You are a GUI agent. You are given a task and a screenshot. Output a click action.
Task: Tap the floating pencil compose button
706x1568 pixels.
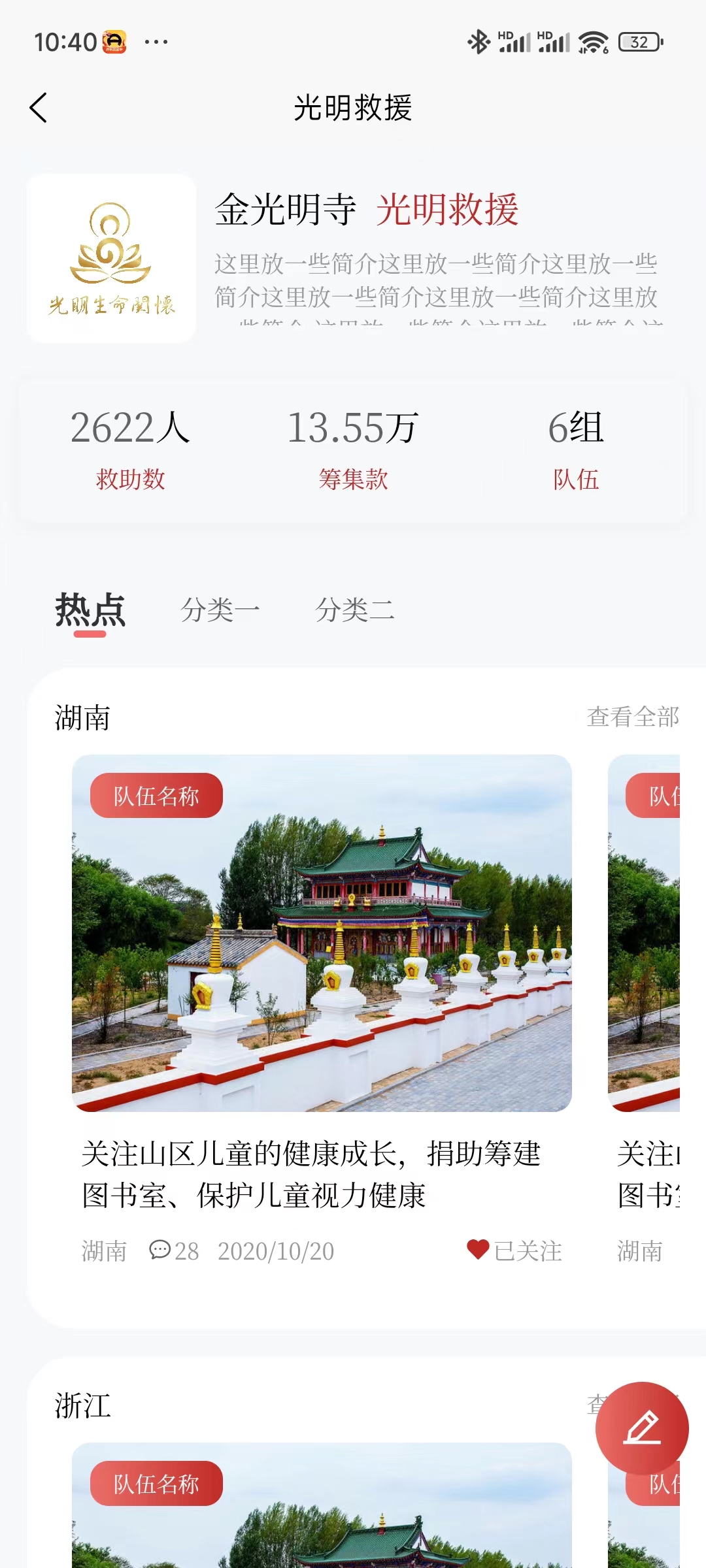click(642, 1428)
